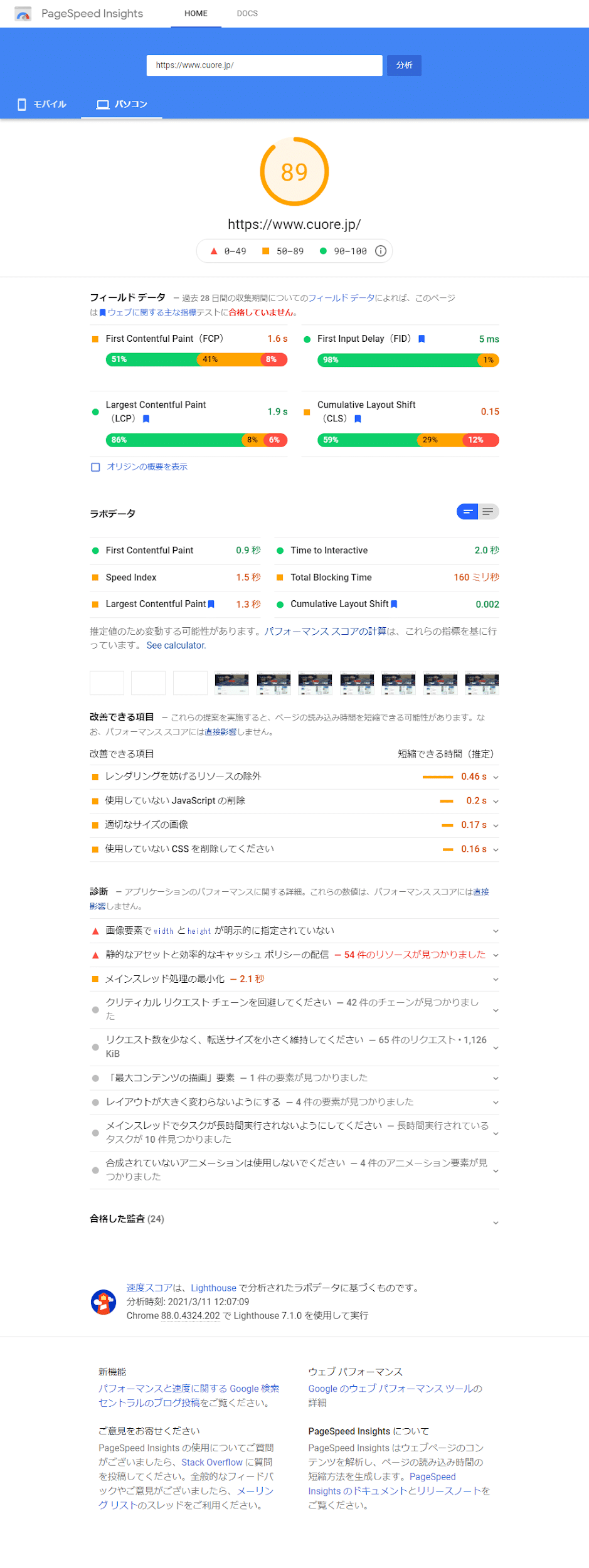Edit the URL input field
The width and height of the screenshot is (589, 1568).
tap(264, 65)
